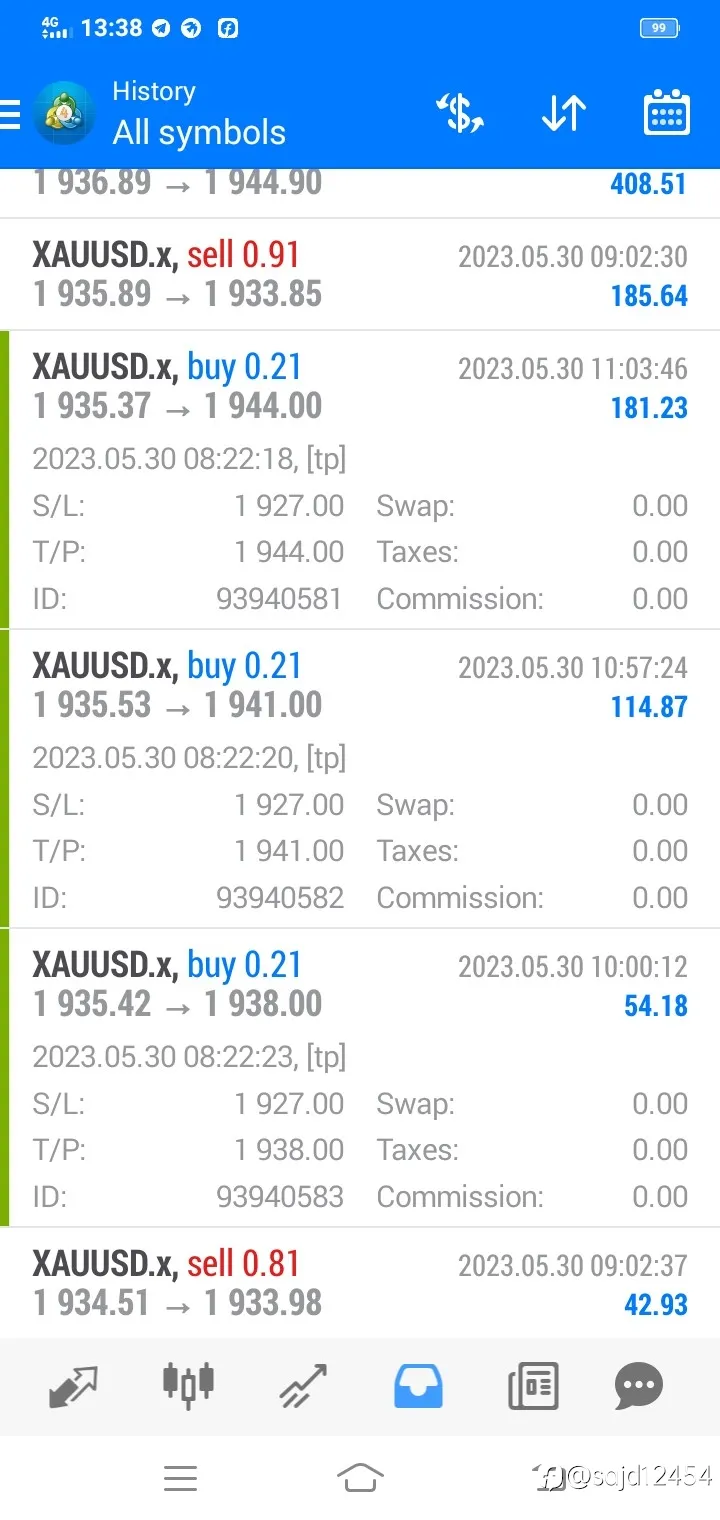720x1520 pixels.
Task: Switch to the candlestick Chart tab
Action: tap(188, 1384)
